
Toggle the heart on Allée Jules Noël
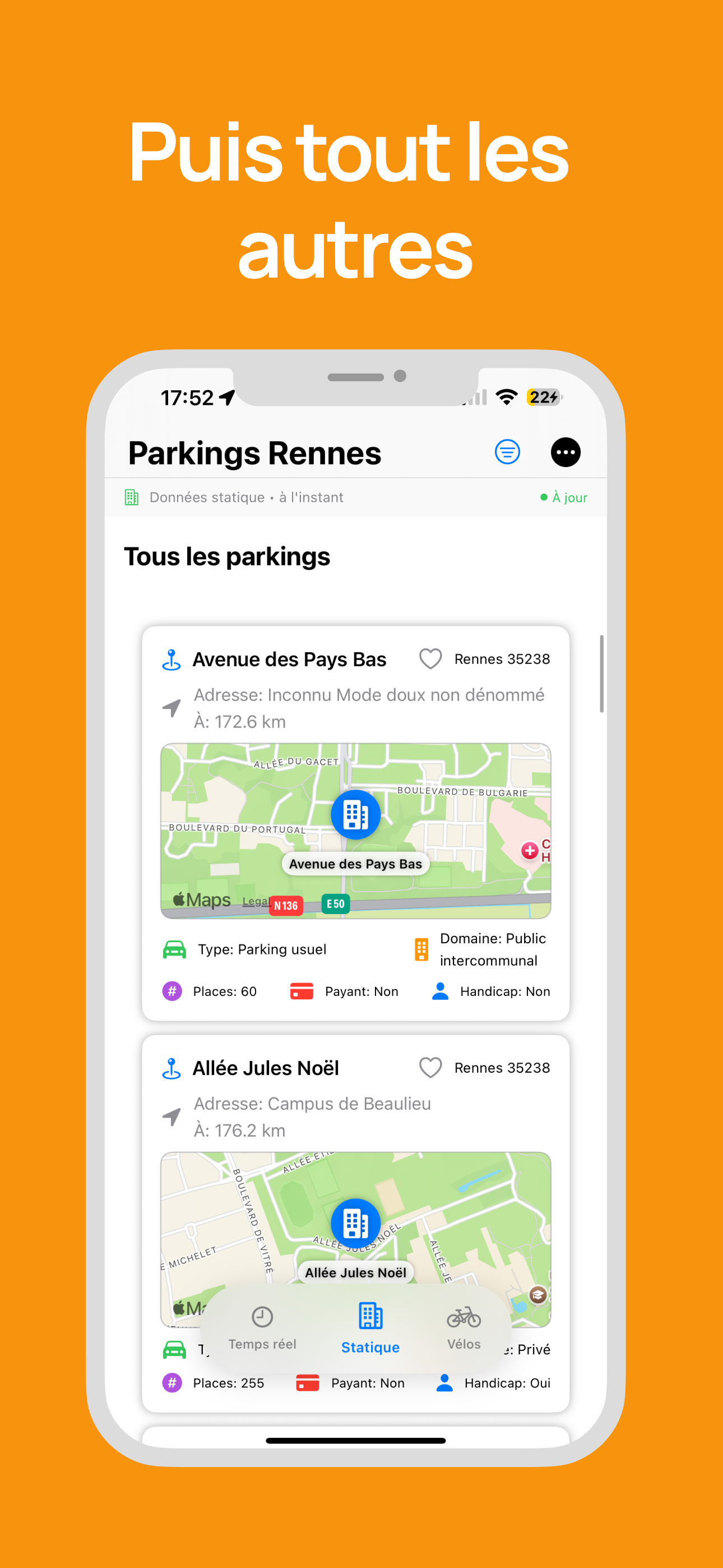click(430, 1068)
